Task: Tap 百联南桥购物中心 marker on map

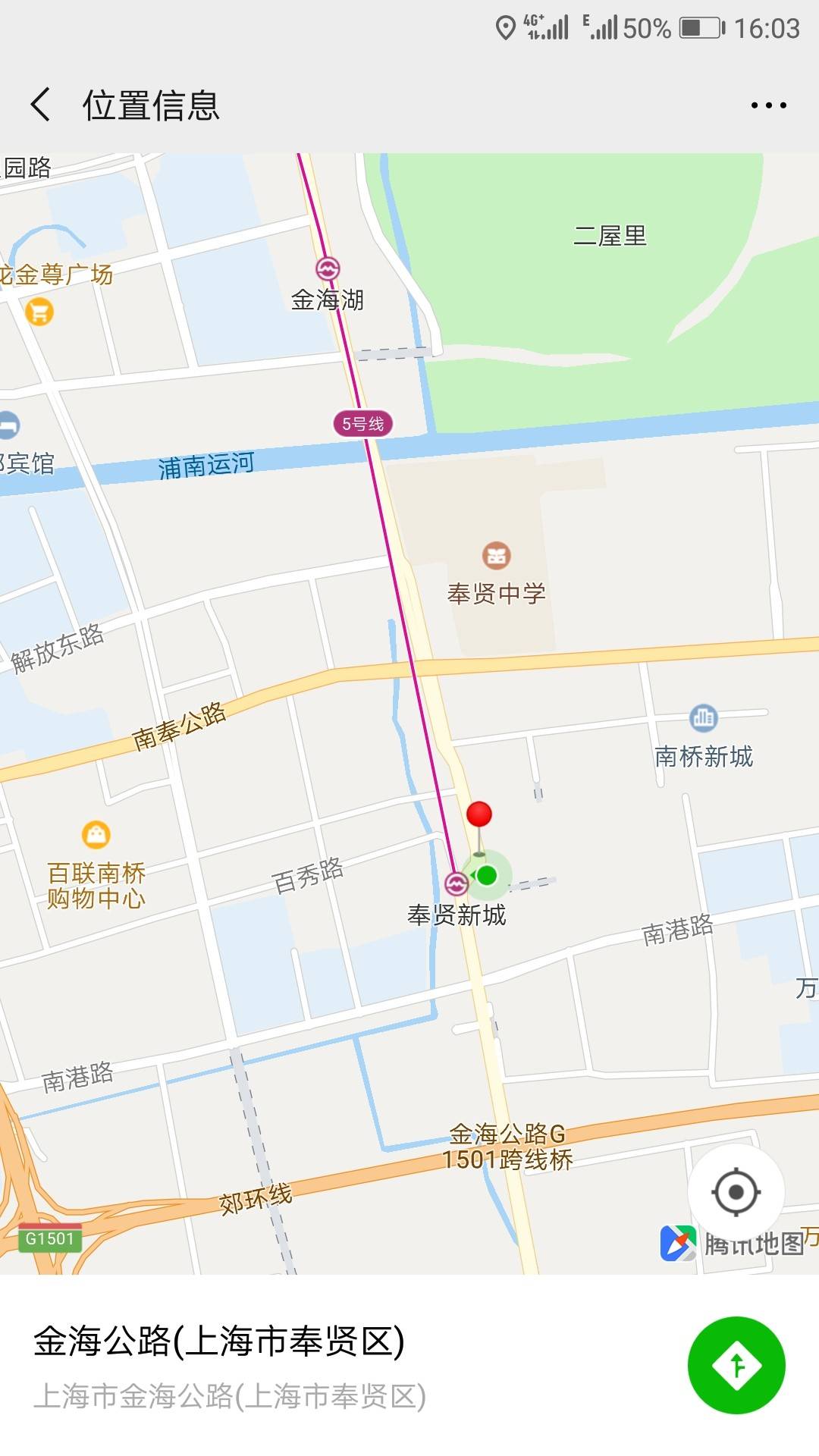Action: pos(96,835)
